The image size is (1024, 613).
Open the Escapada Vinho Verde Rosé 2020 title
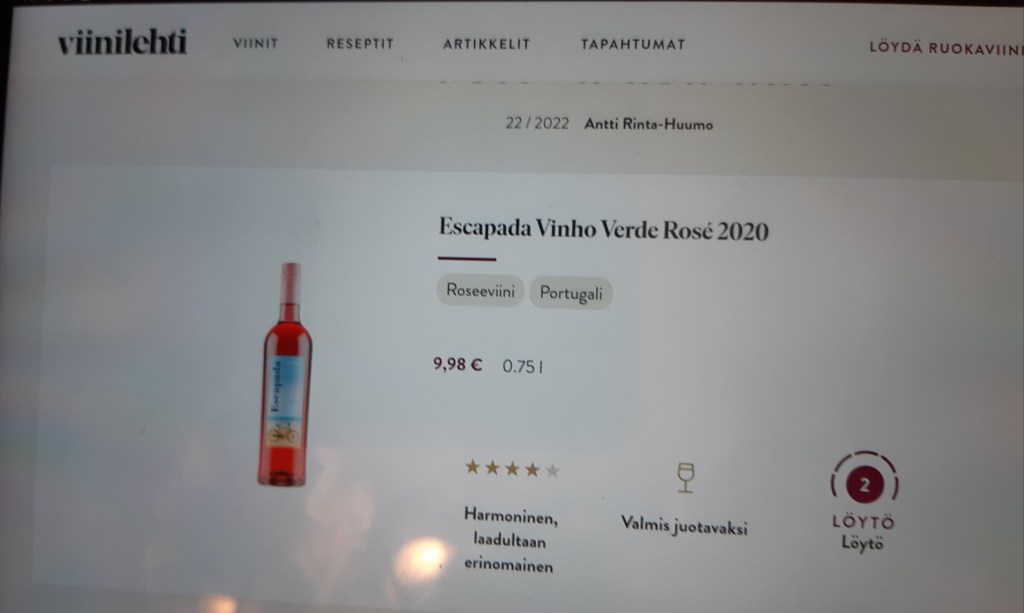[x=603, y=229]
